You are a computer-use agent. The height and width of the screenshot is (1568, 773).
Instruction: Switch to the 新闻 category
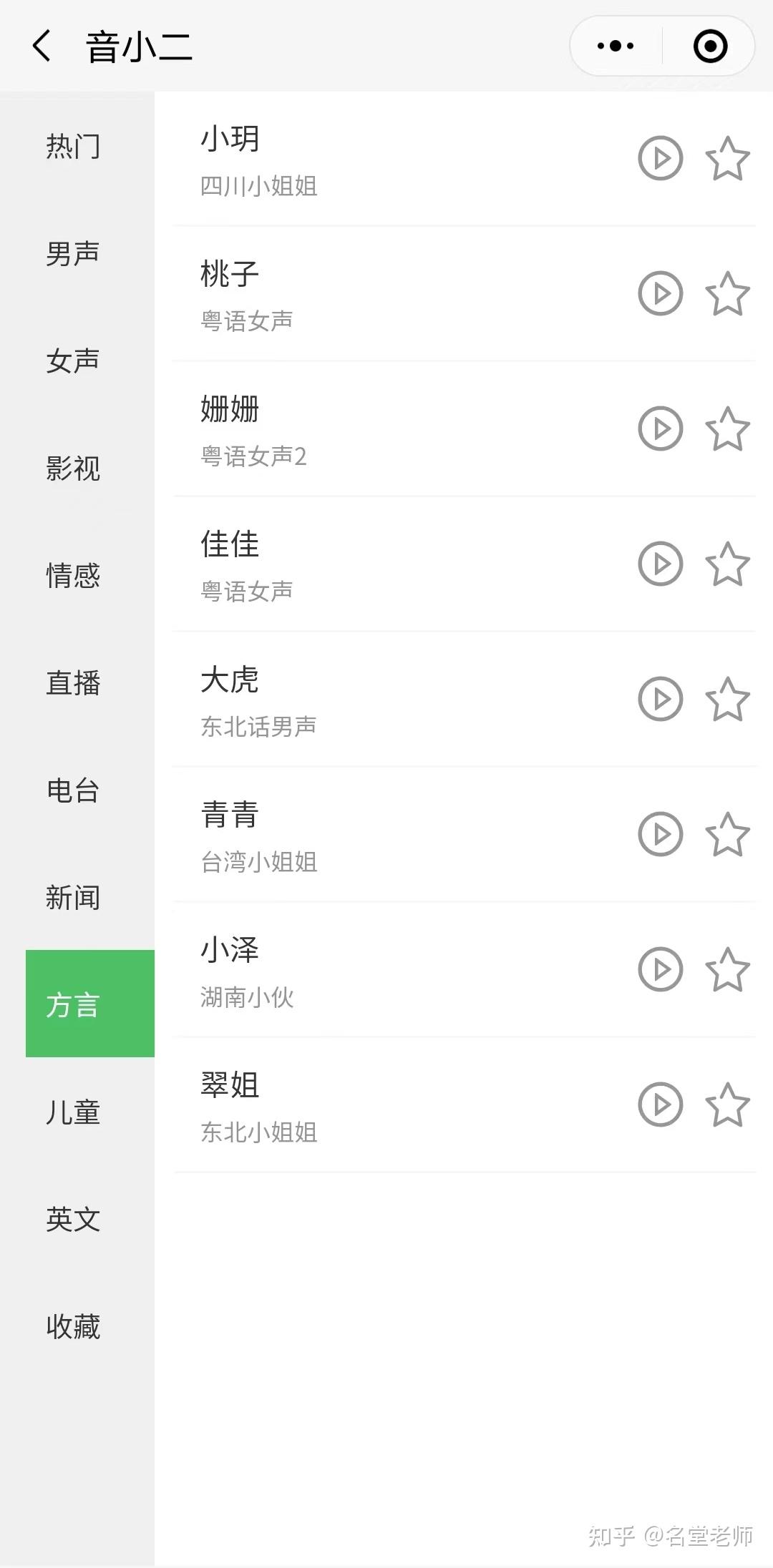[73, 897]
